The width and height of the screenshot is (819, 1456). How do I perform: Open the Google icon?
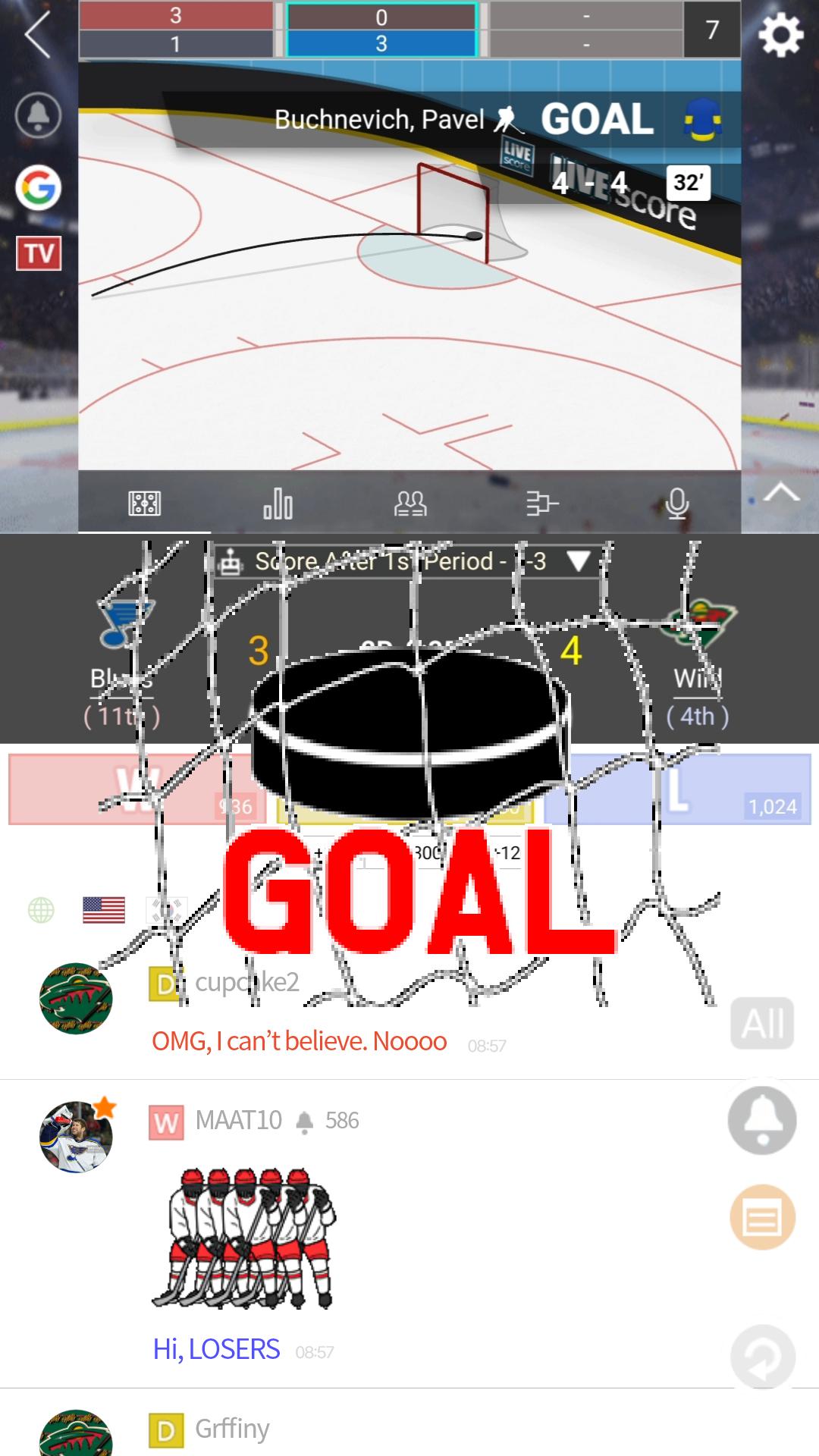point(38,187)
